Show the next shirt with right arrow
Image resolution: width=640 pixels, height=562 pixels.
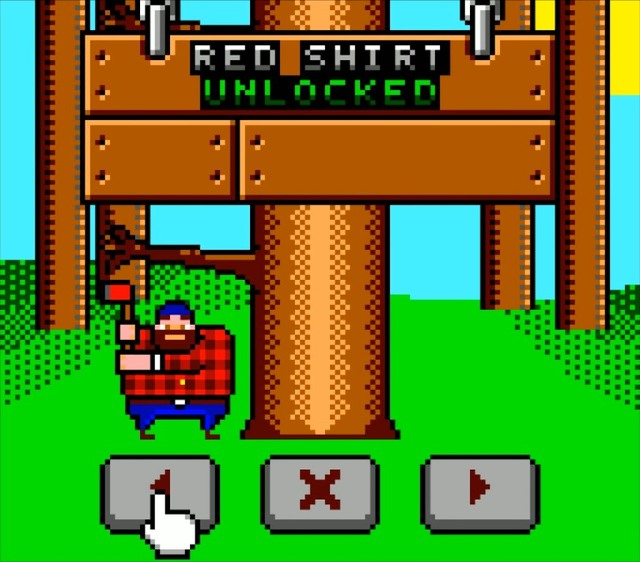pyautogui.click(x=480, y=491)
